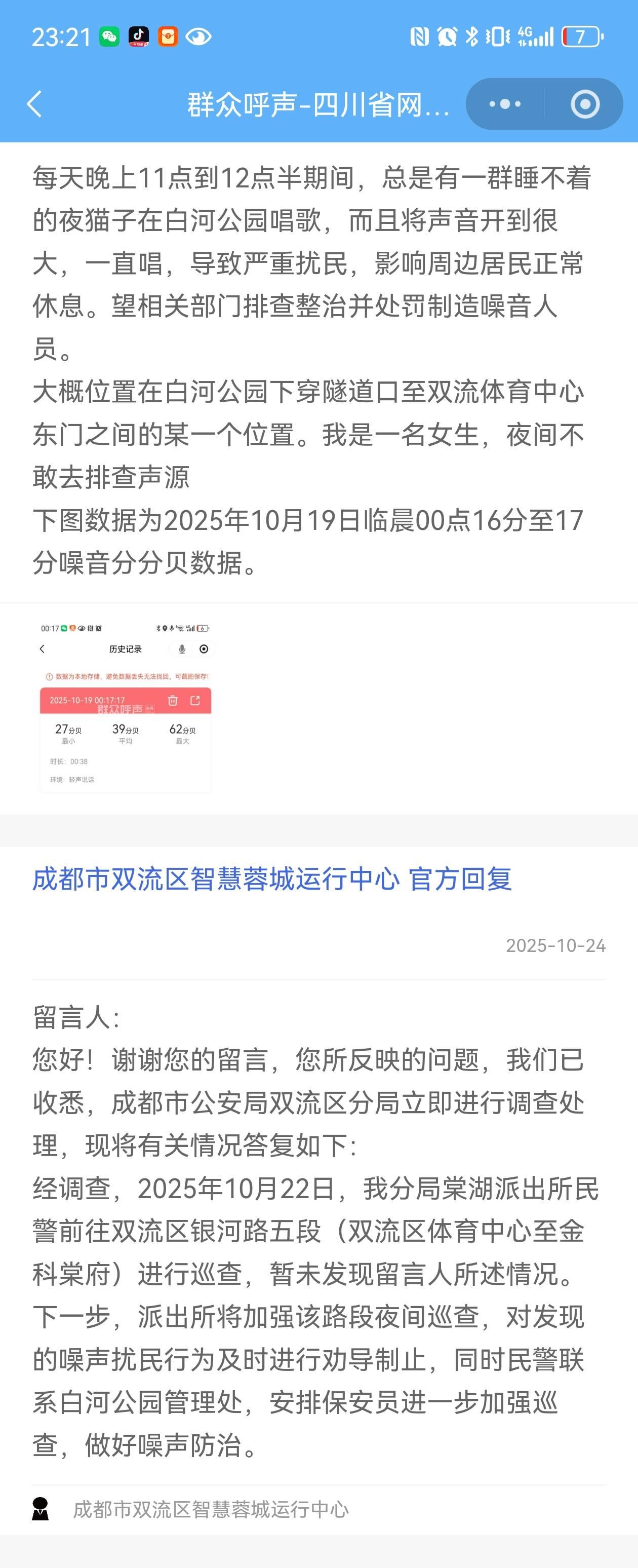Image resolution: width=638 pixels, height=1568 pixels.
Task: Open the attached noise decibel screenshot
Action: (x=125, y=707)
